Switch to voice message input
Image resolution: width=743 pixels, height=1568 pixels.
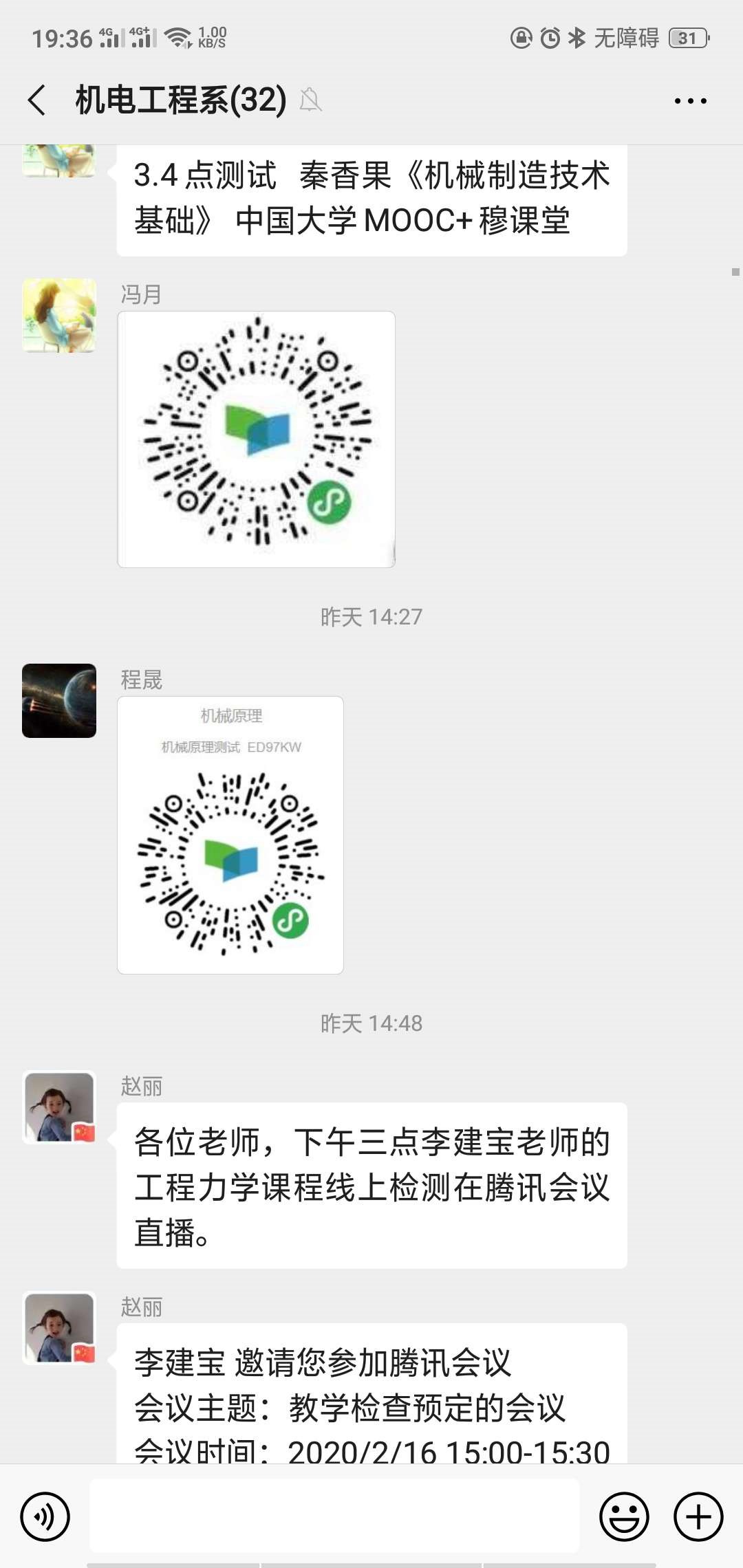(x=45, y=1516)
